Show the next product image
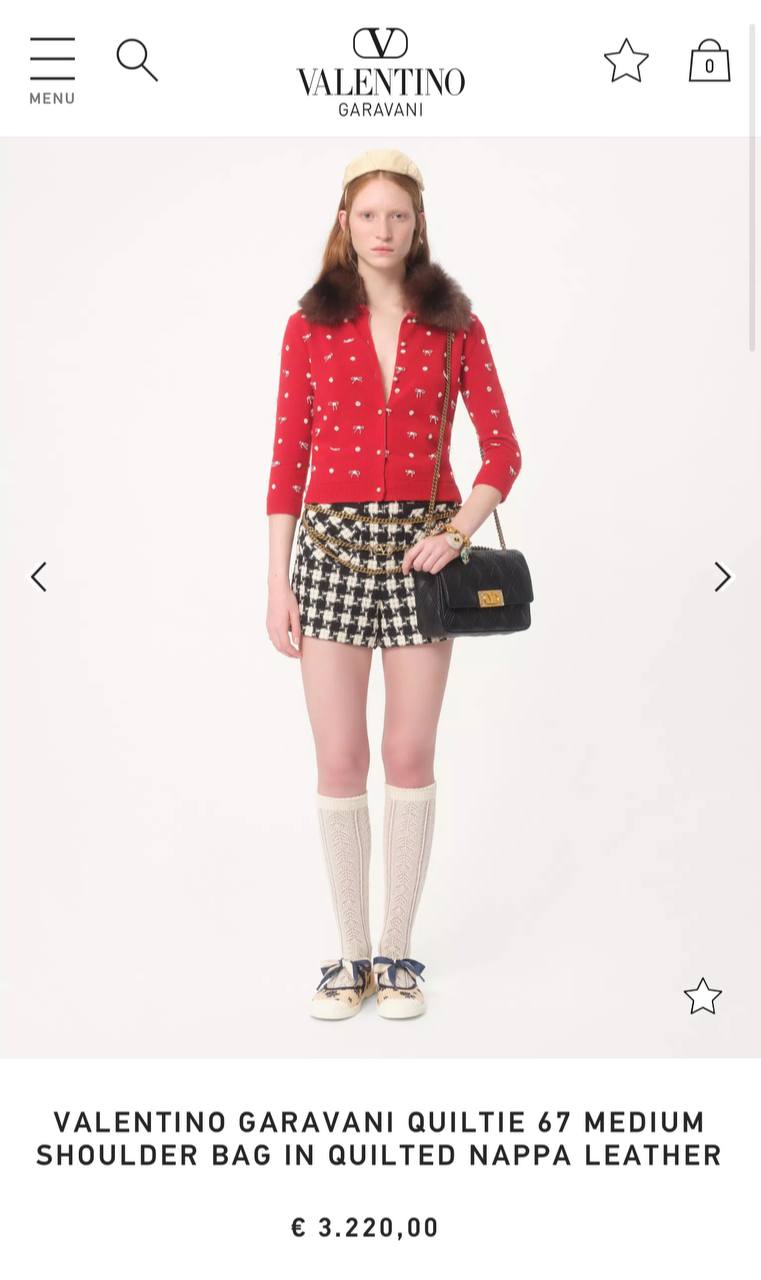This screenshot has height=1280, width=761. [722, 577]
